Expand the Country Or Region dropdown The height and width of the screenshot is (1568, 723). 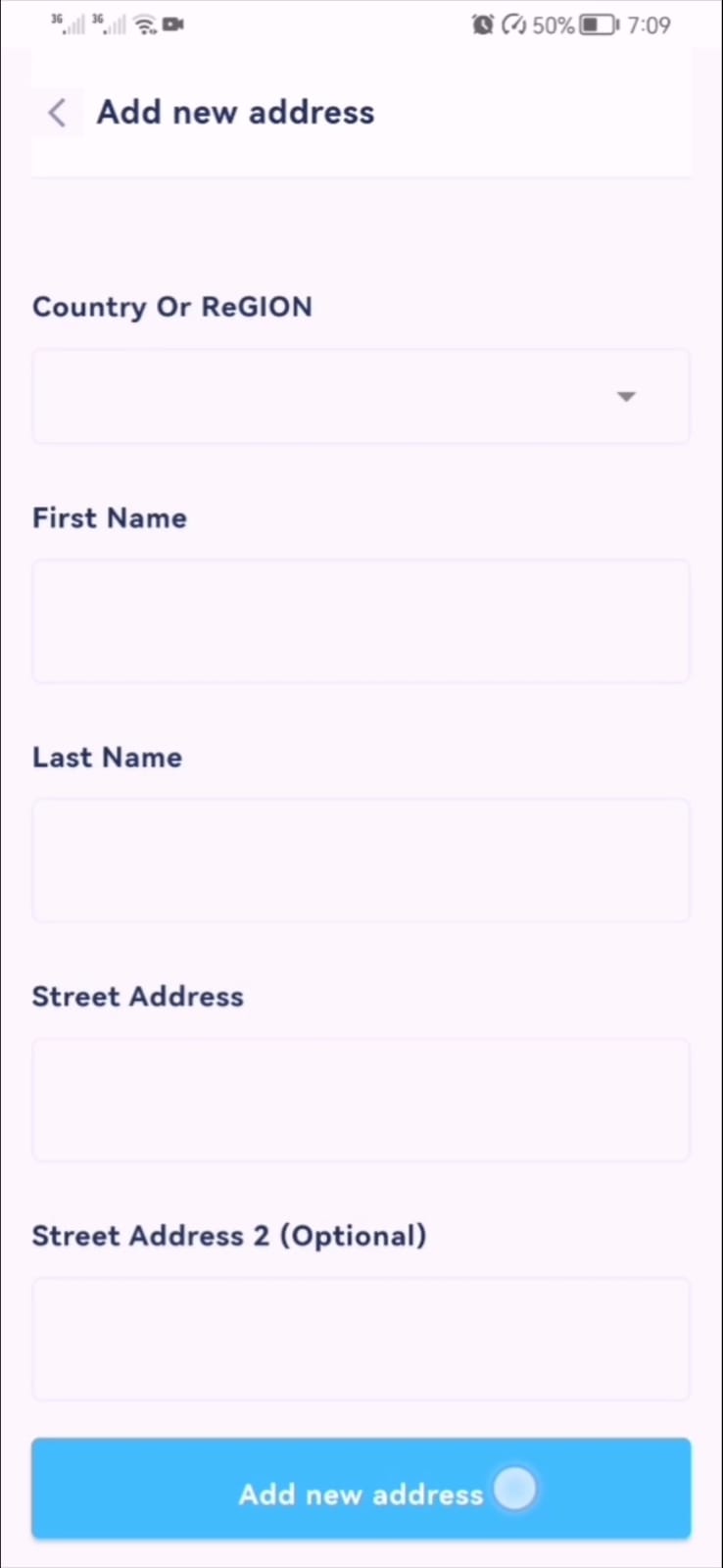pos(361,396)
